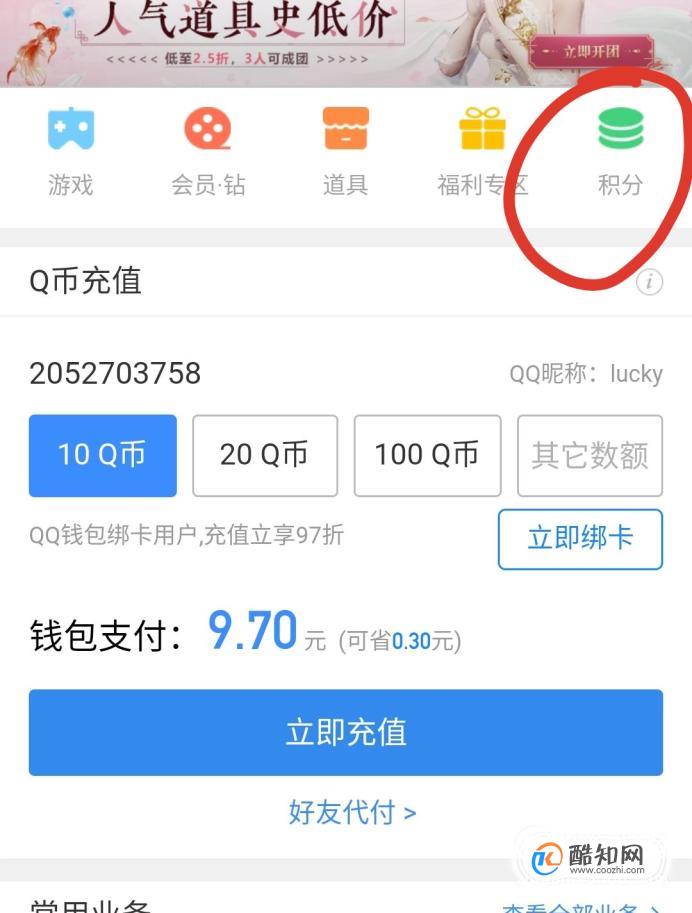692x913 pixels.
Task: Open the 游戏 category
Action: (x=70, y=150)
